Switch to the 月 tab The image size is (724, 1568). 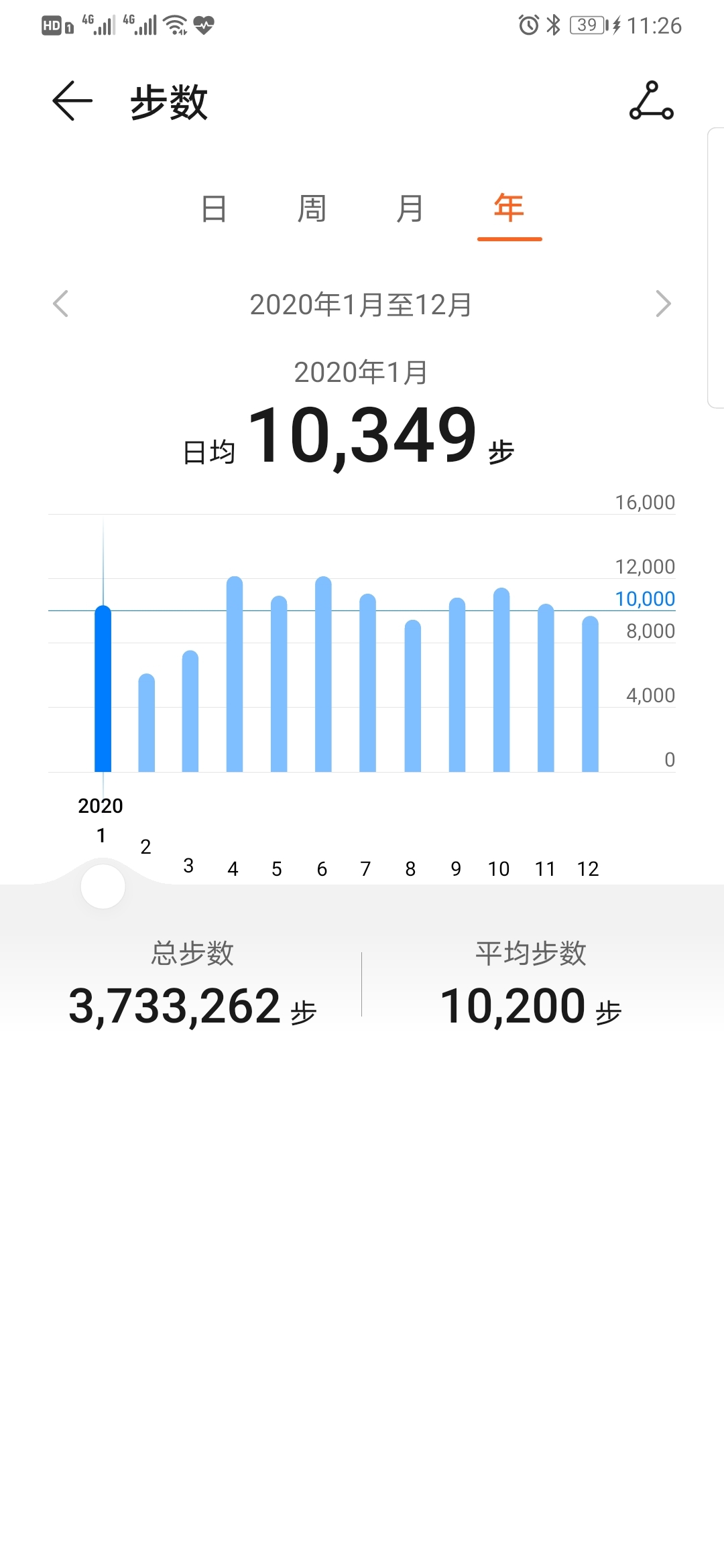[410, 208]
